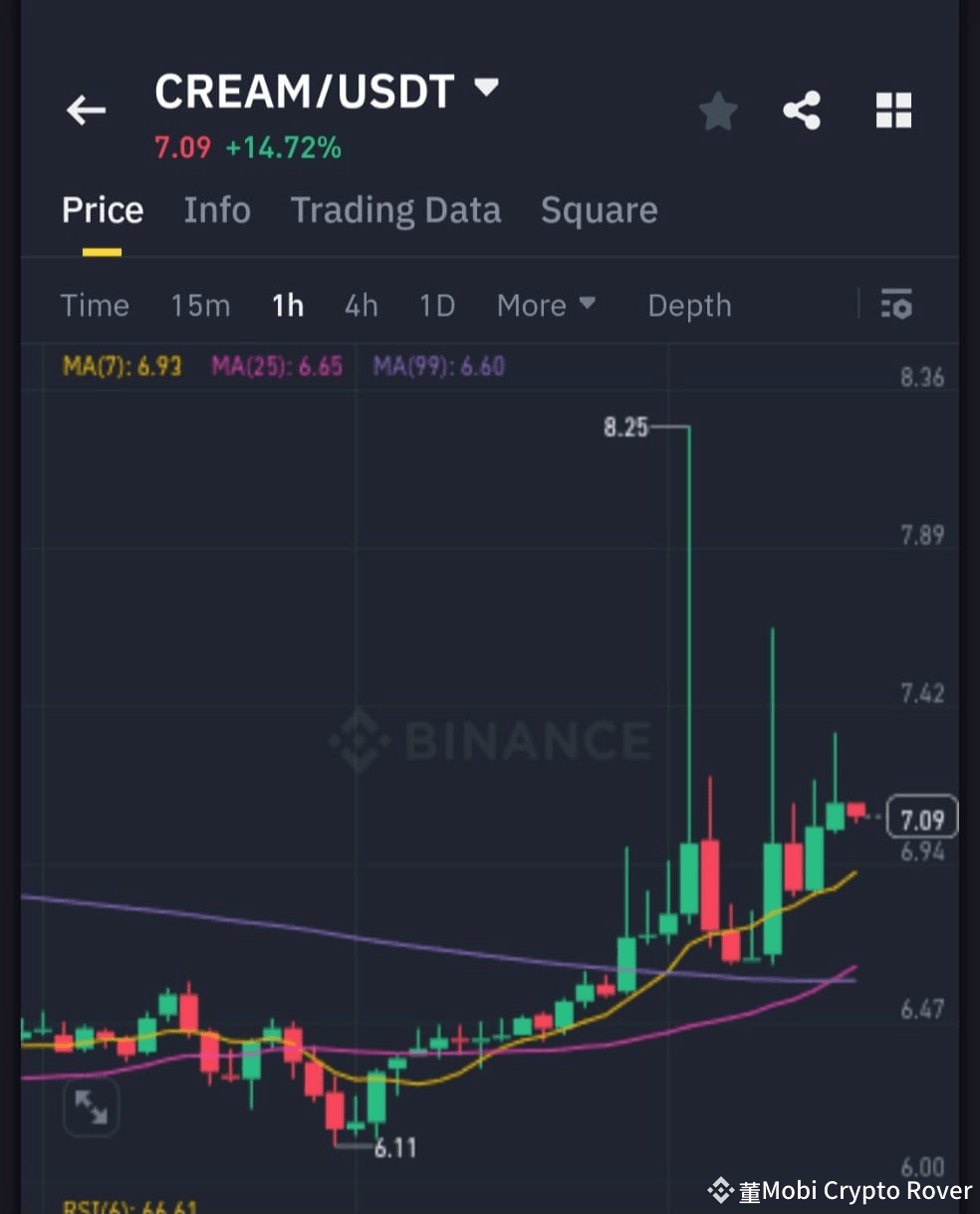Open RSI(6) indicator settings

click(x=127, y=1205)
